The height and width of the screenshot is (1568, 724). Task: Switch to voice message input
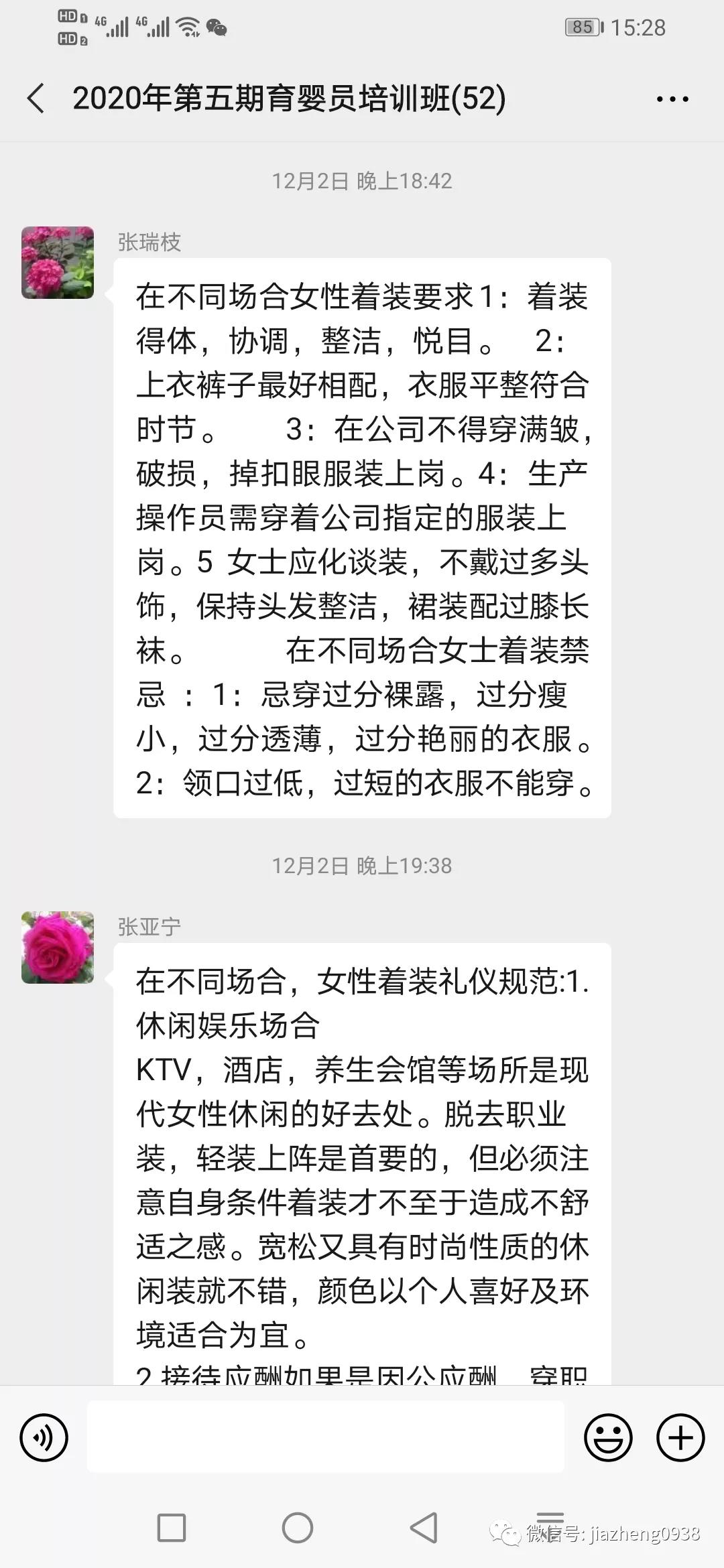[44, 1437]
